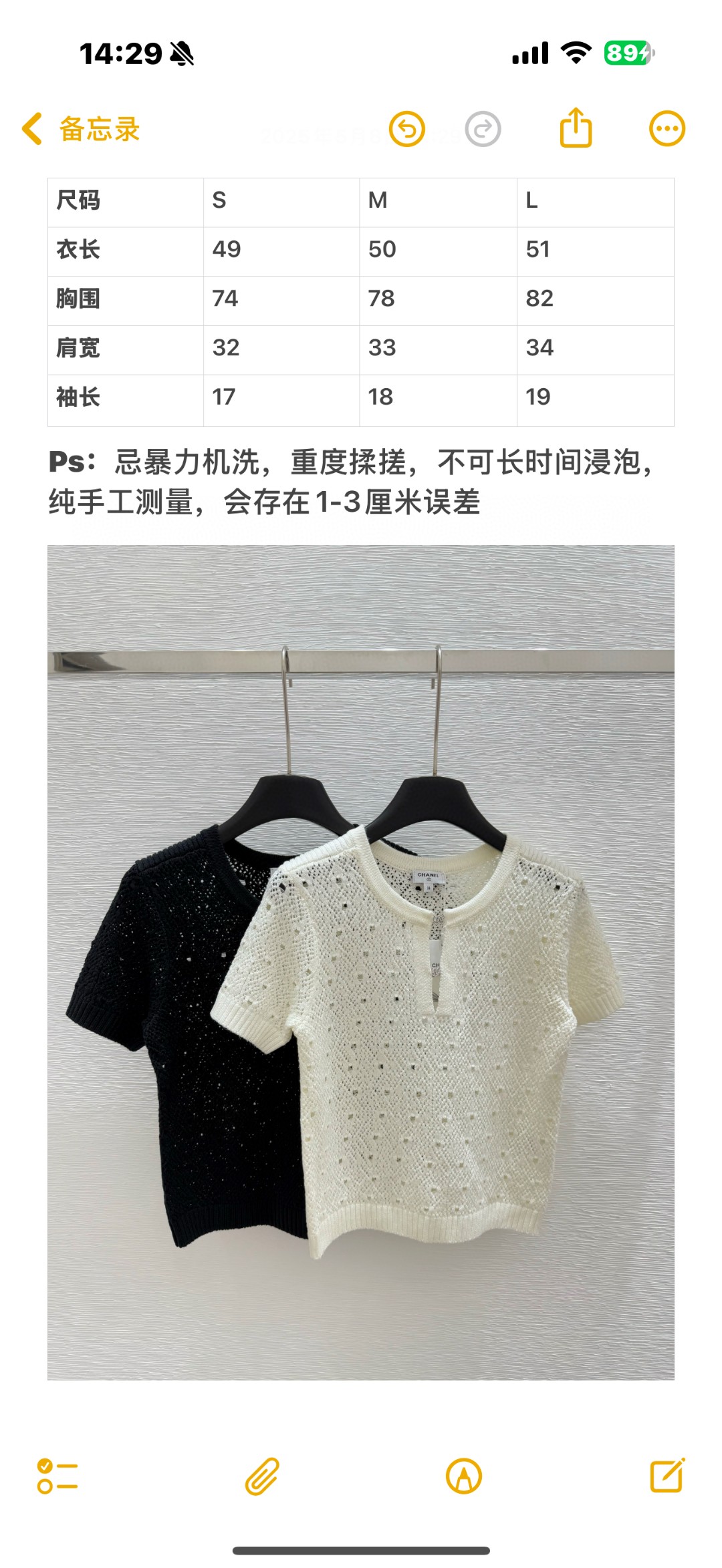Open the more options menu
The image size is (722, 1568).
(667, 128)
